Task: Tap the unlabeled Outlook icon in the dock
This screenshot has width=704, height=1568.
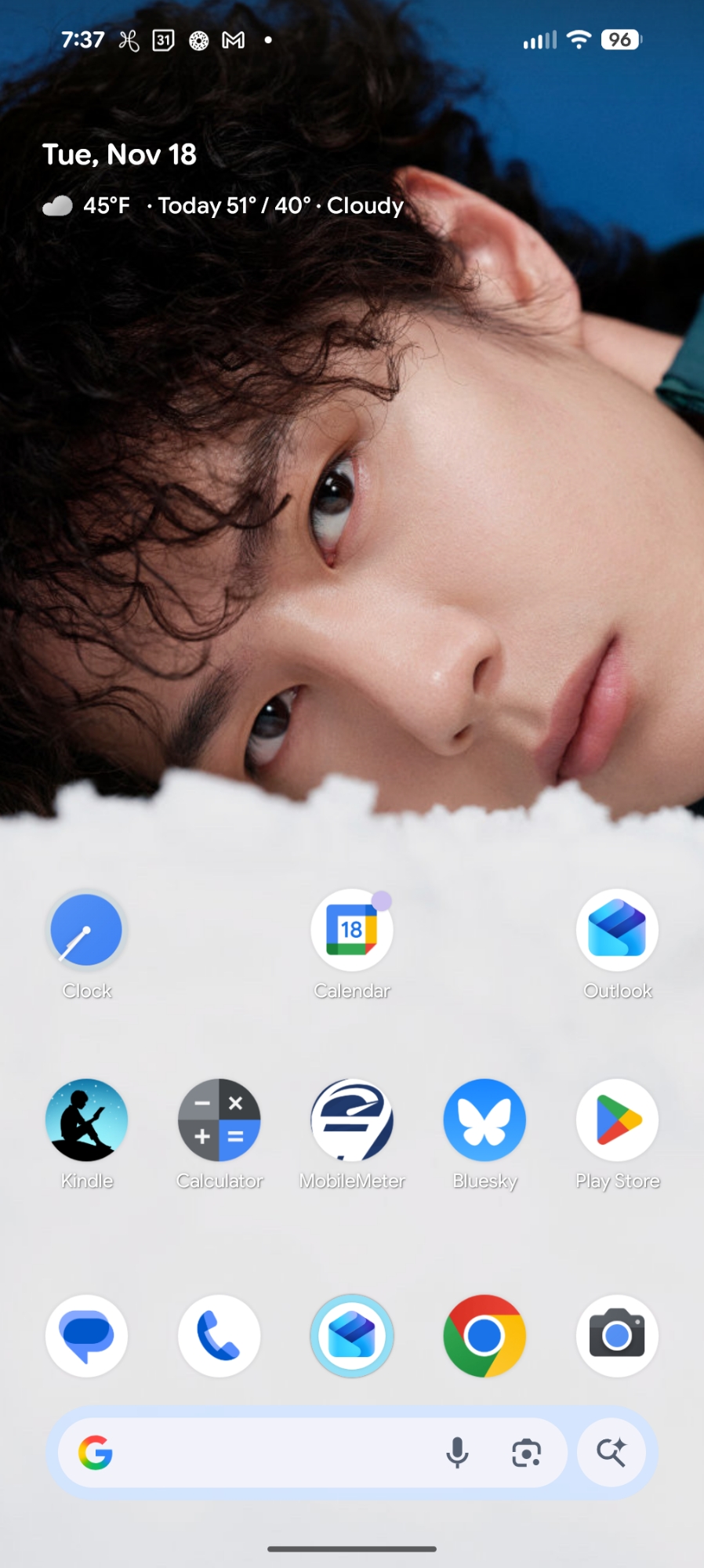Action: (351, 1335)
